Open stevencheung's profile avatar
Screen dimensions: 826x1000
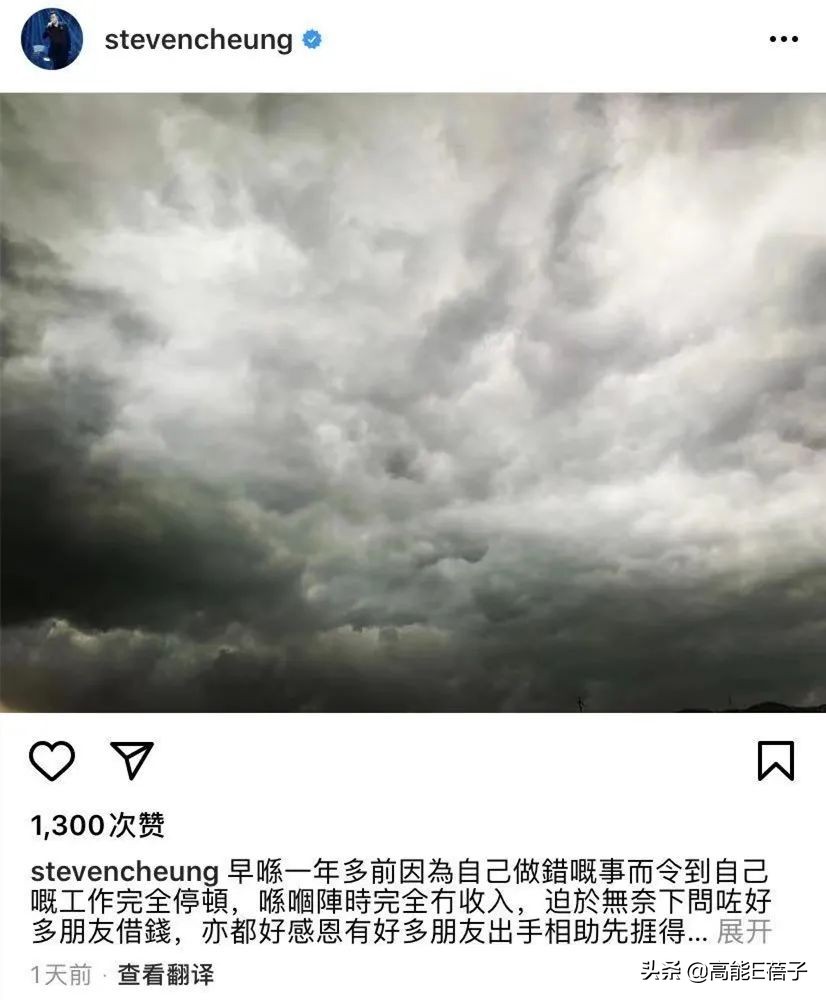tap(52, 39)
